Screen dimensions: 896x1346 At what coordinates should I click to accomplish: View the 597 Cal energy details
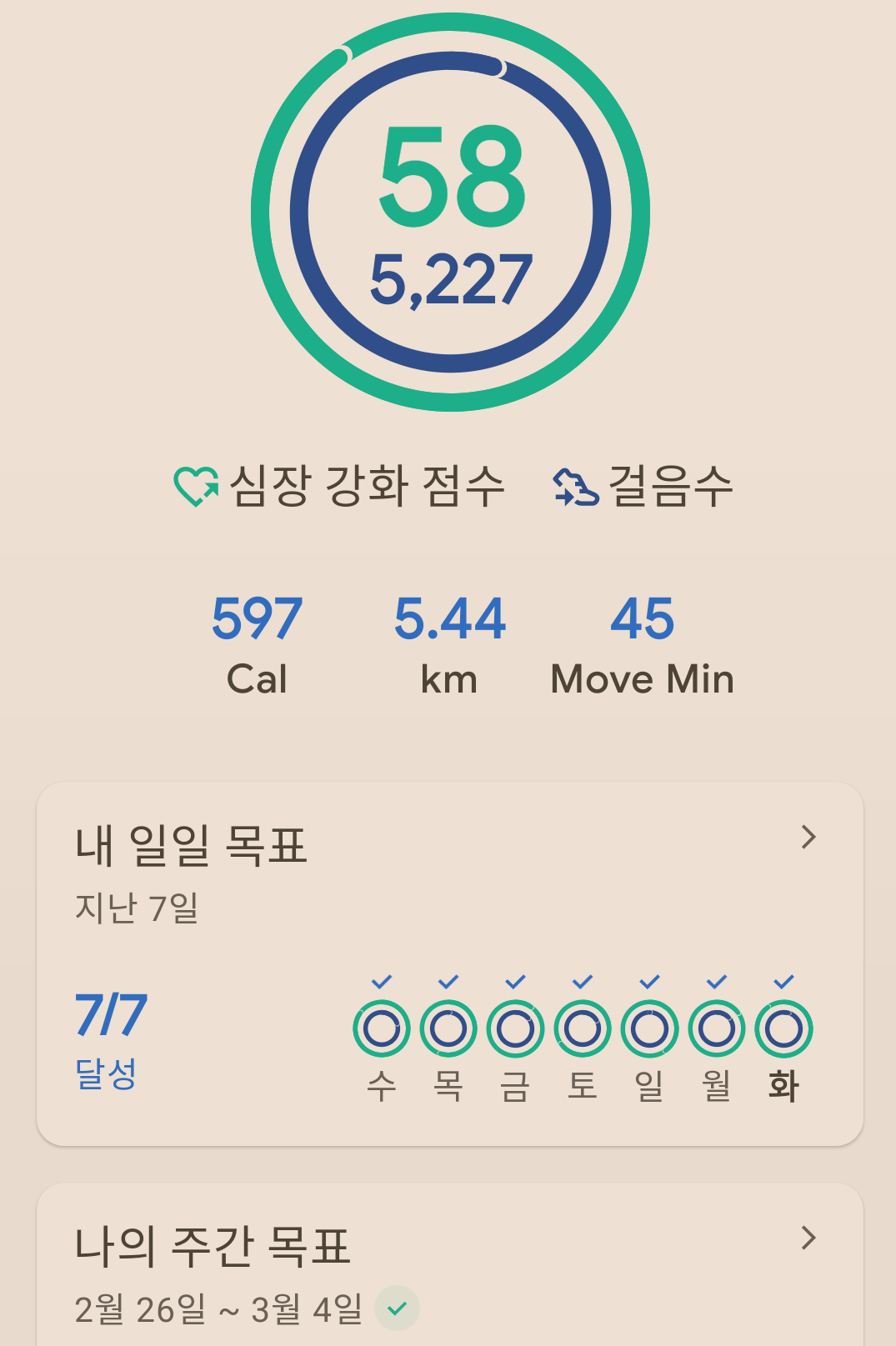point(257,643)
